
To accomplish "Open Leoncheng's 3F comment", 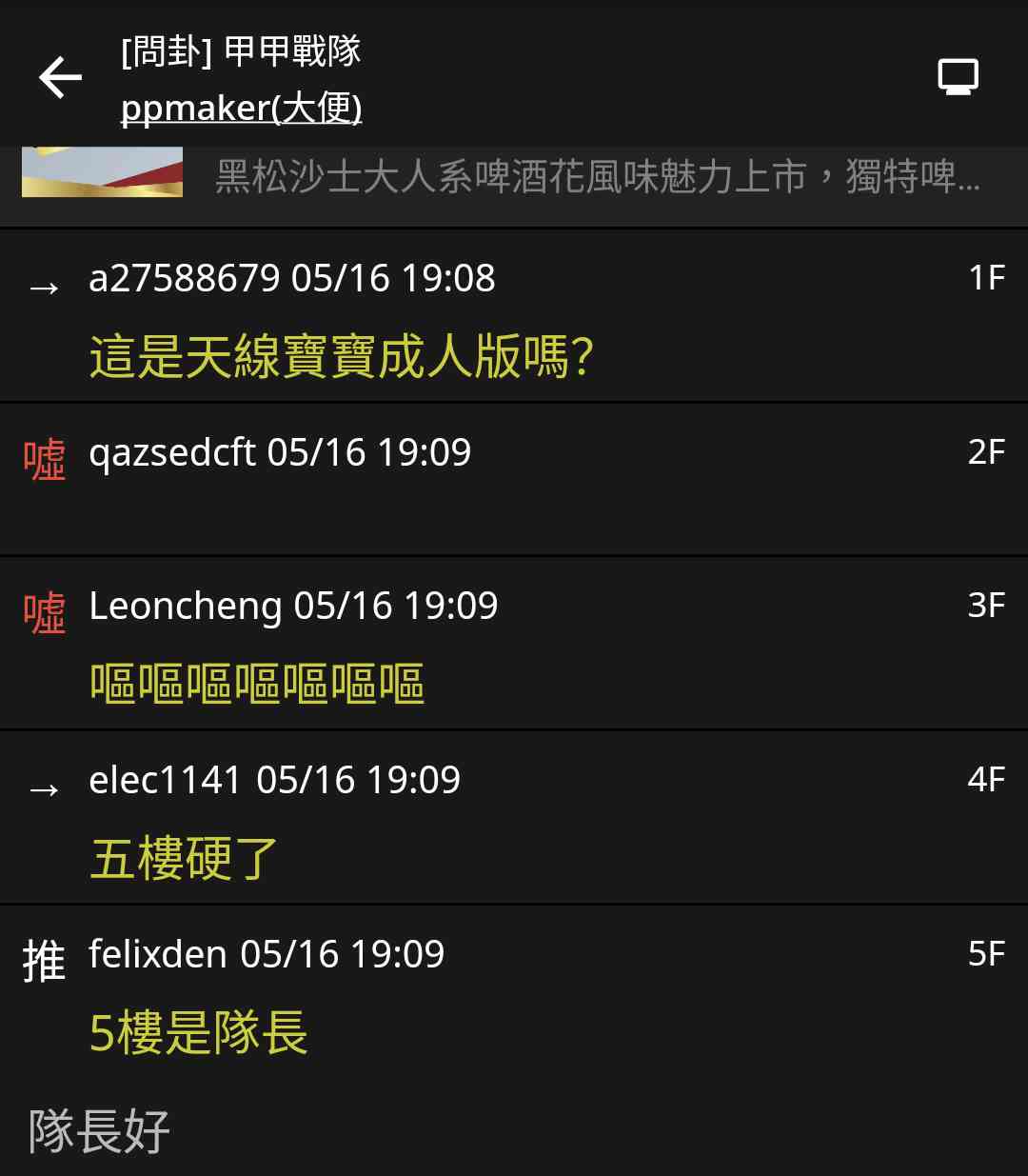I will click(x=514, y=644).
